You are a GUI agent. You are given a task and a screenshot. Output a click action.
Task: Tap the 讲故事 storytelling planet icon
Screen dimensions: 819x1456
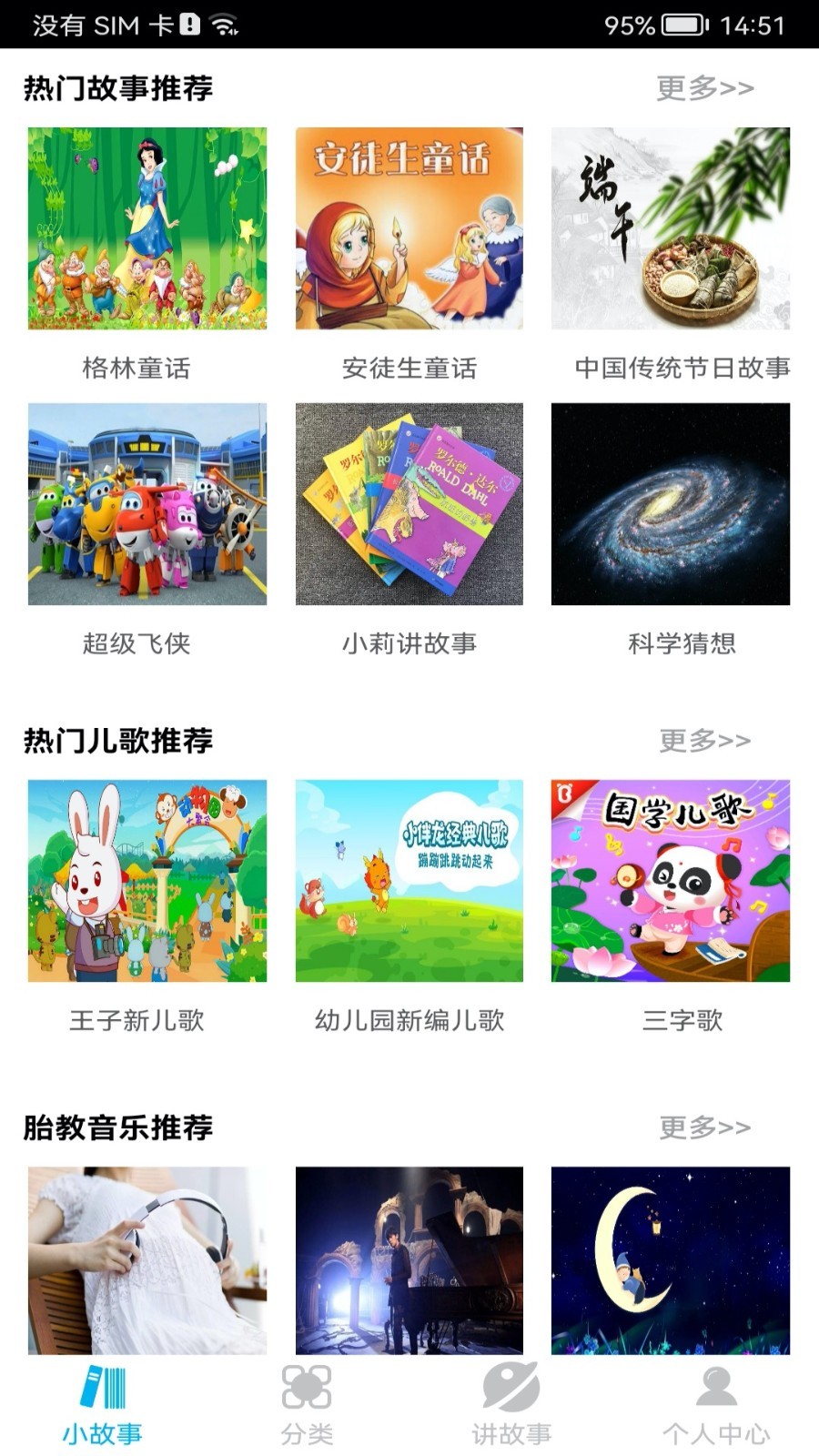(511, 1386)
